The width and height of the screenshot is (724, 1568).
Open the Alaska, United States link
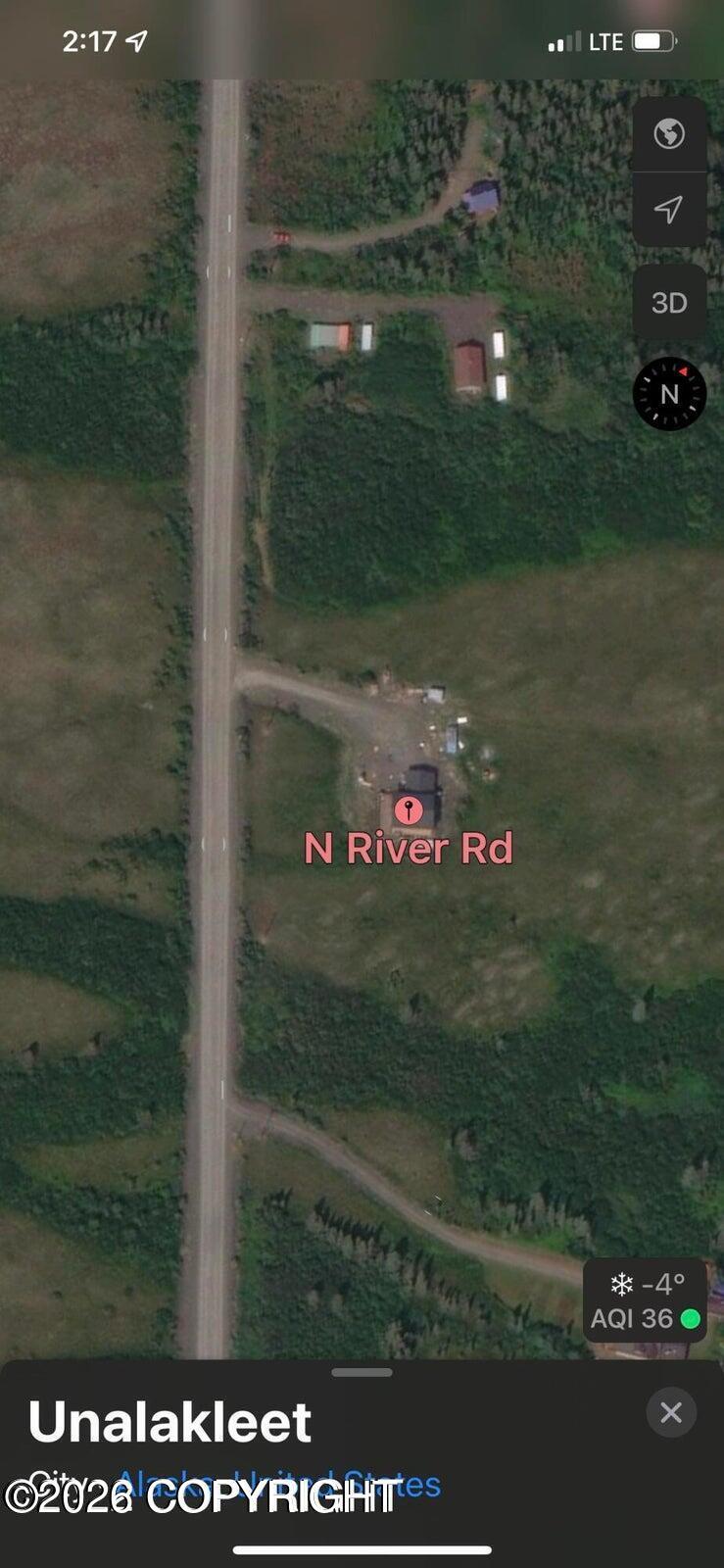(x=279, y=1485)
